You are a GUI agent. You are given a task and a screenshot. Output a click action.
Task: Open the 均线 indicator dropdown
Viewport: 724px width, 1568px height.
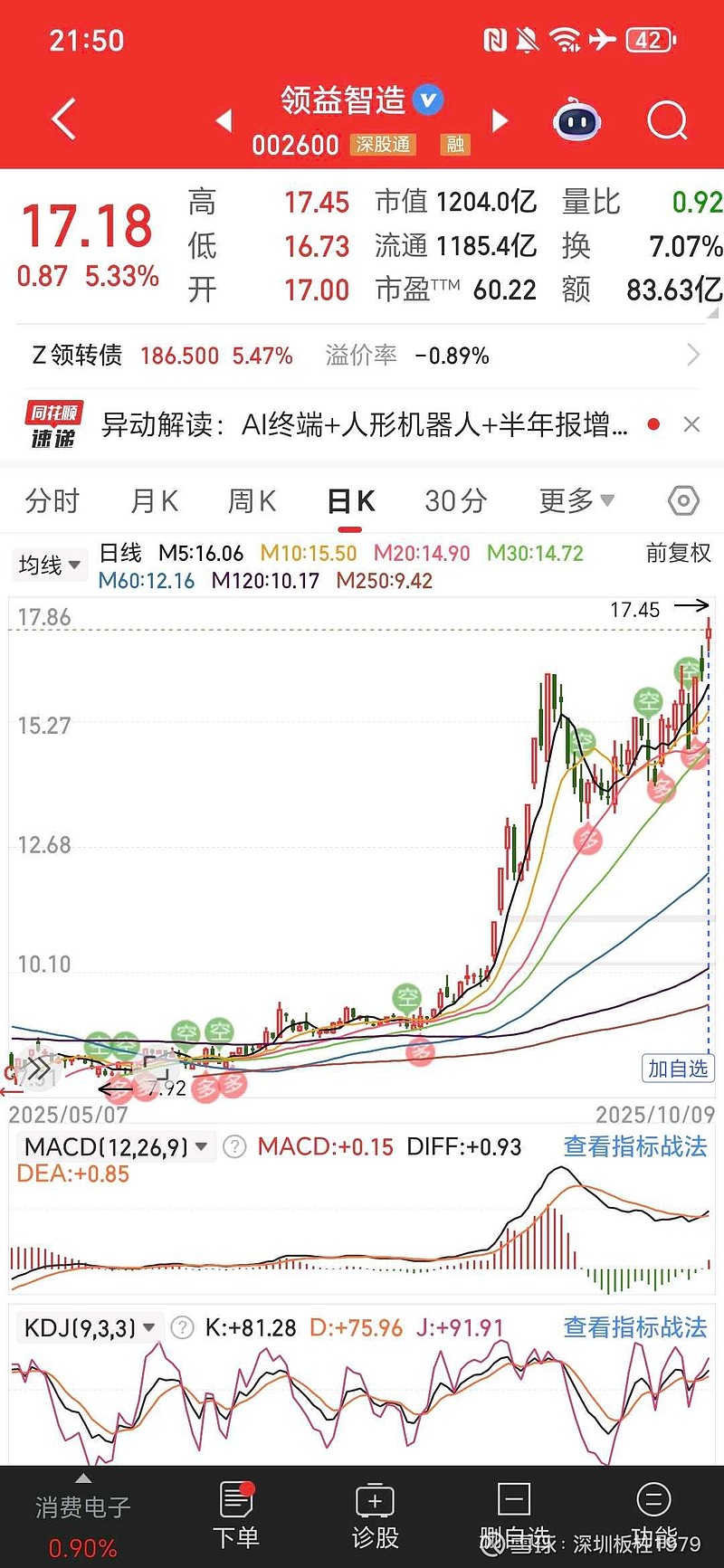(50, 565)
